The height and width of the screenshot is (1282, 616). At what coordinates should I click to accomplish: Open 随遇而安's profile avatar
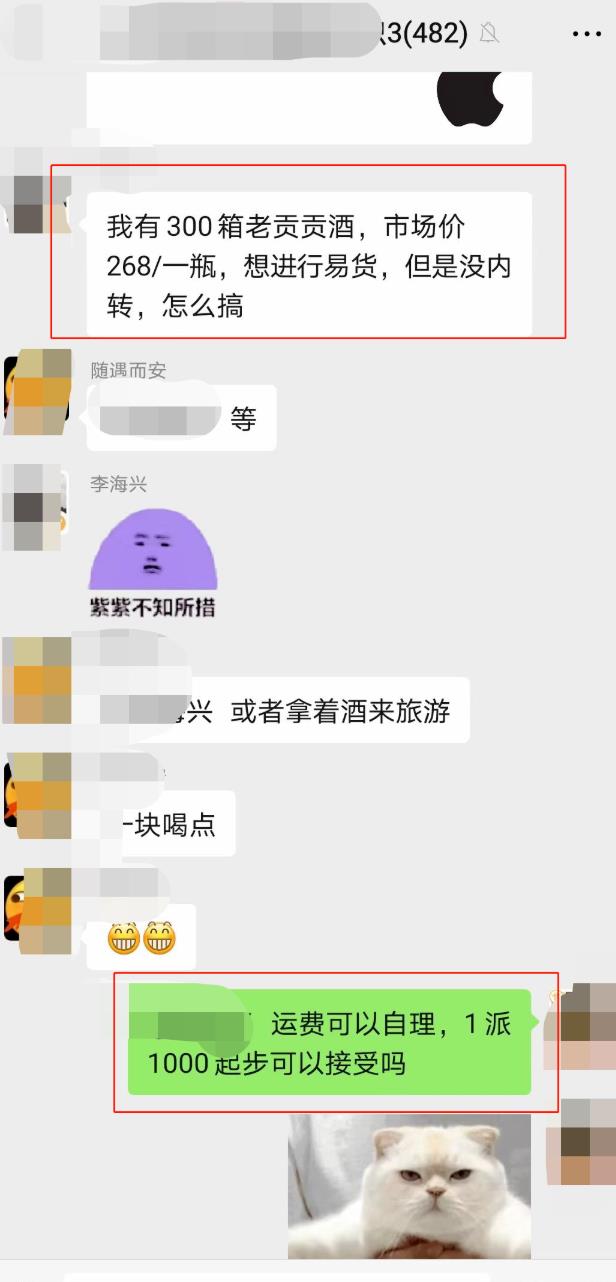click(37, 392)
